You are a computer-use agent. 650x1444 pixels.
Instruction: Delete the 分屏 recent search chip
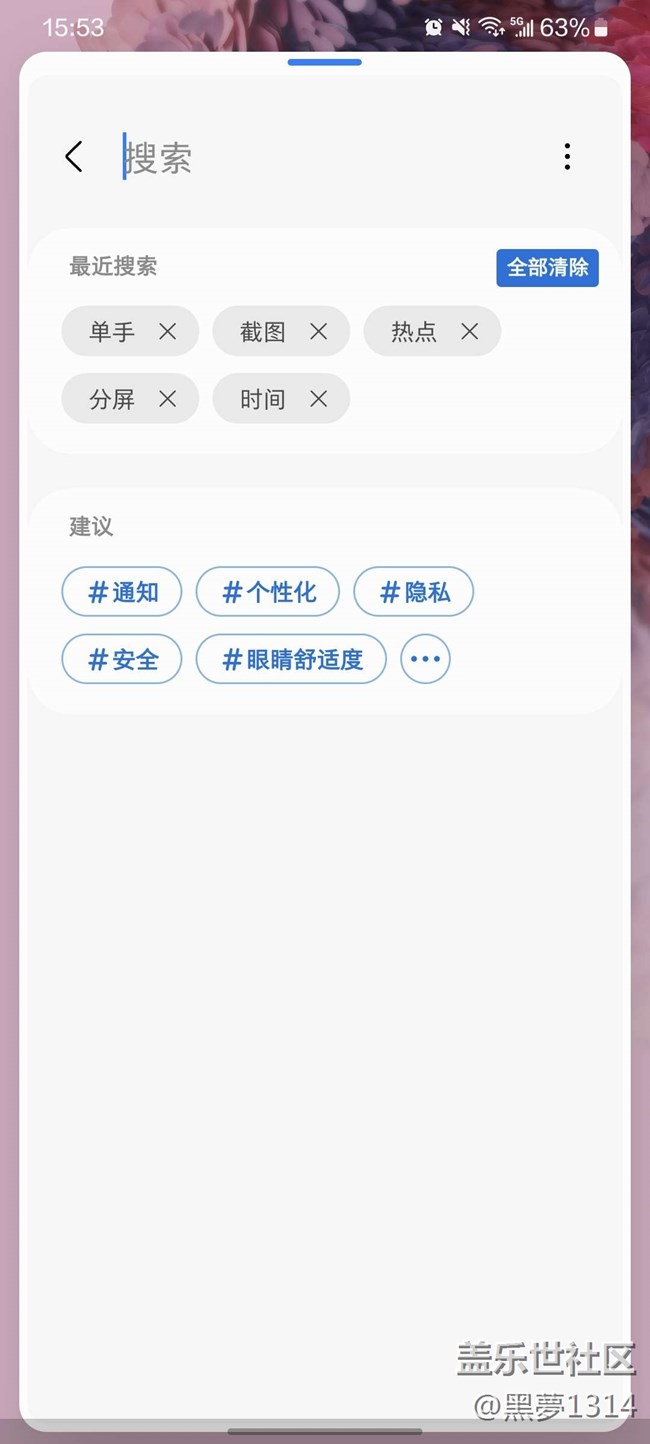[x=167, y=399]
